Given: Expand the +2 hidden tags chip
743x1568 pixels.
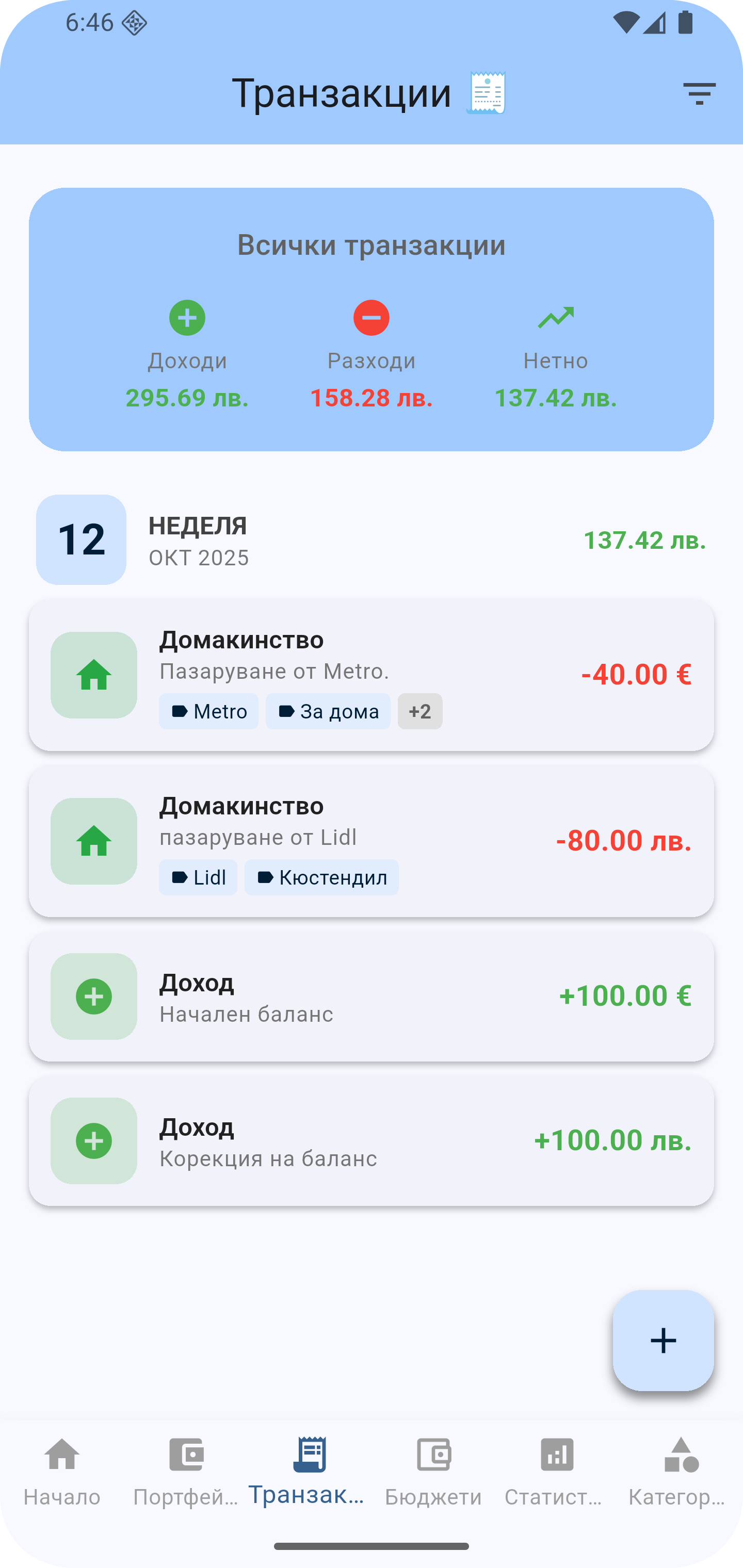Looking at the screenshot, I should (x=419, y=711).
